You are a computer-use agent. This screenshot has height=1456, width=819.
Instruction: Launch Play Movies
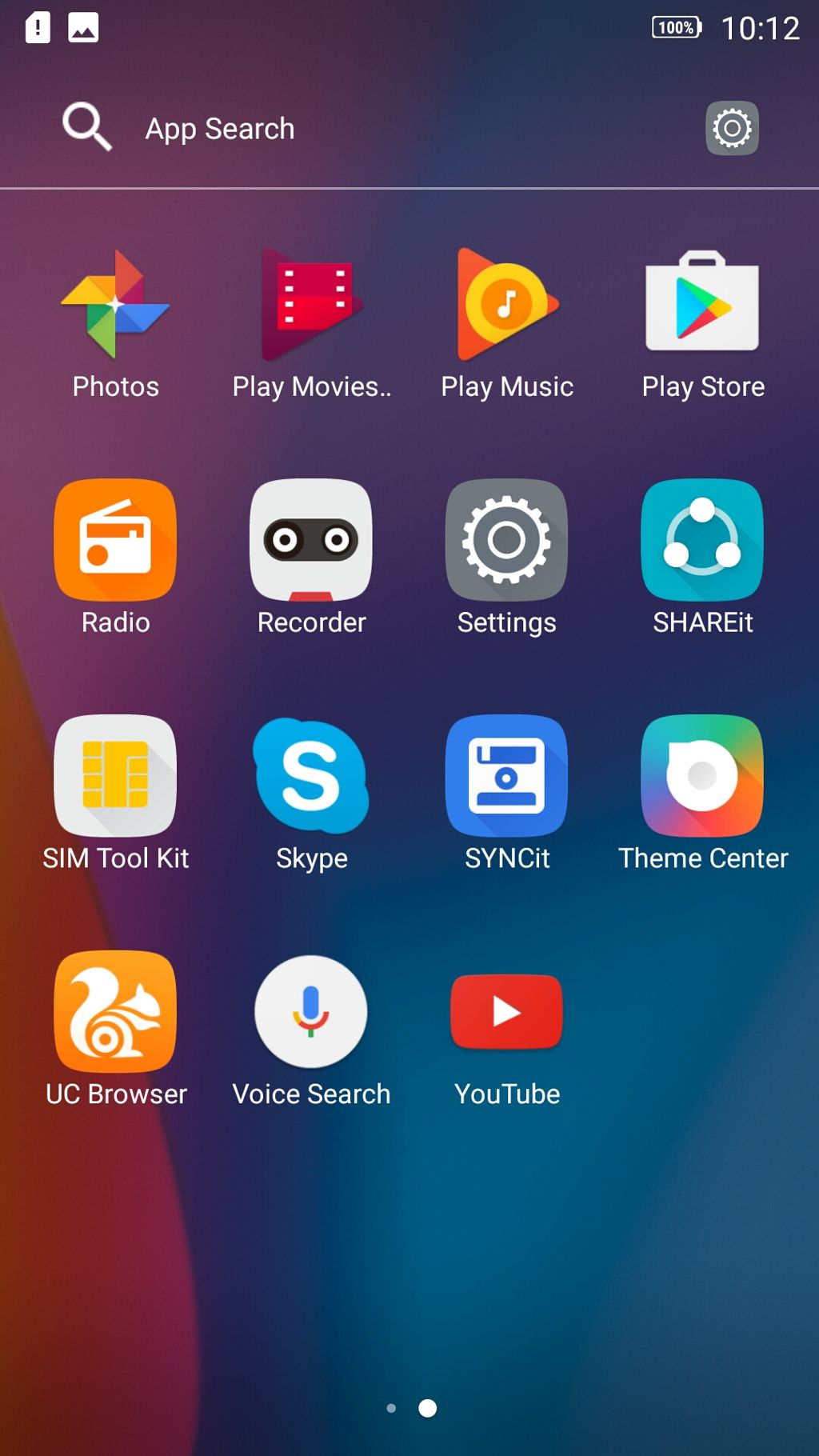(x=311, y=304)
